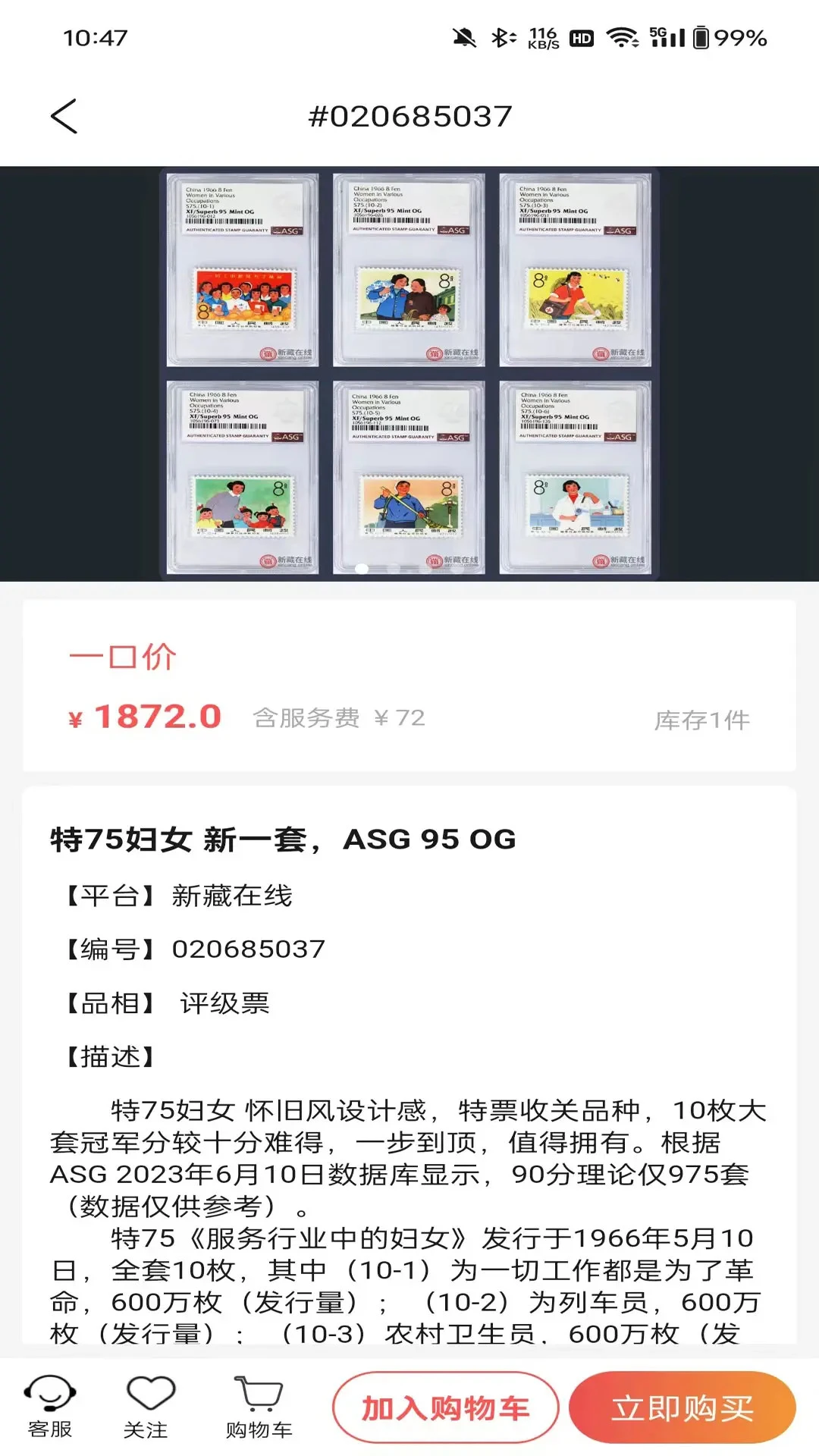Tap the Wi-Fi signal icon
Image resolution: width=819 pixels, height=1456 pixels.
click(623, 36)
